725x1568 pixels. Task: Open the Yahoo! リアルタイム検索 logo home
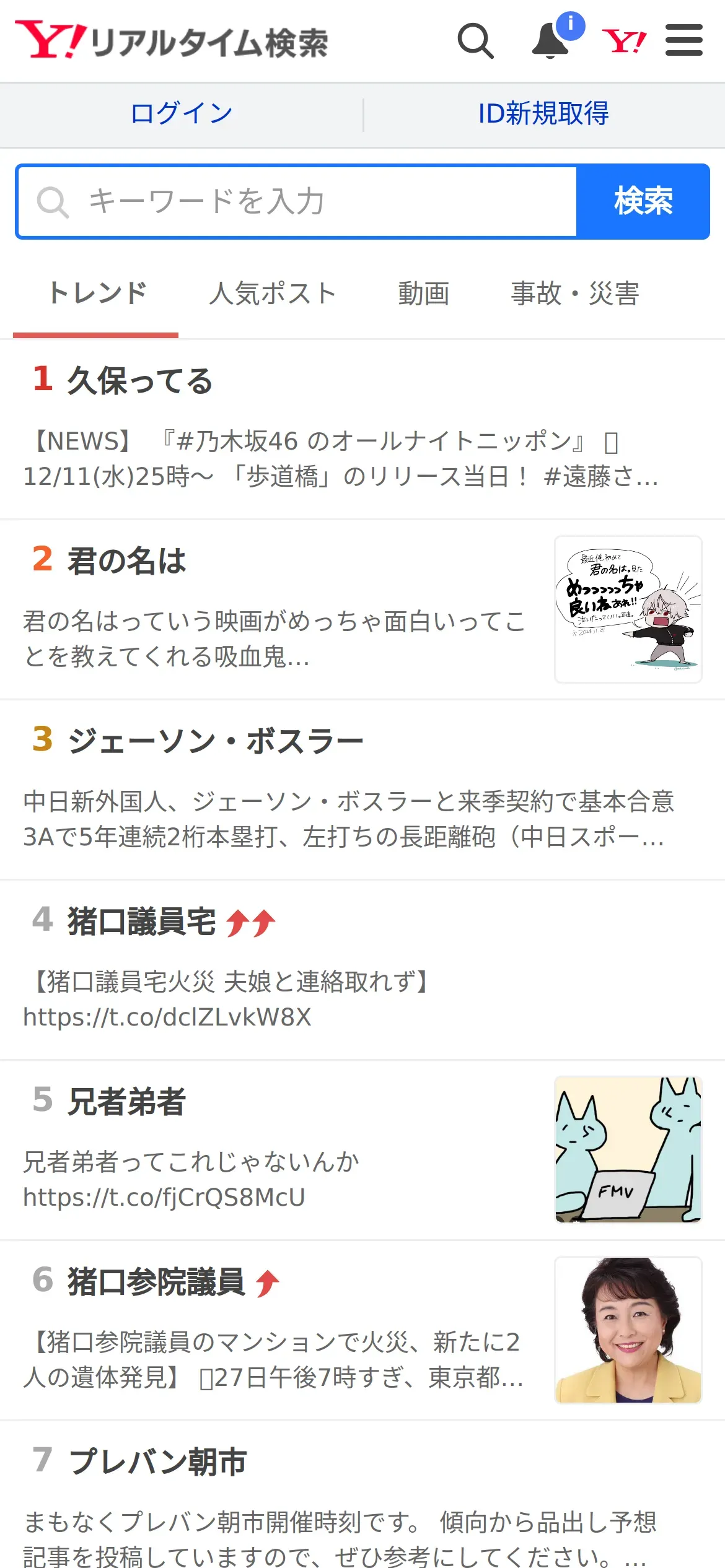pos(172,41)
